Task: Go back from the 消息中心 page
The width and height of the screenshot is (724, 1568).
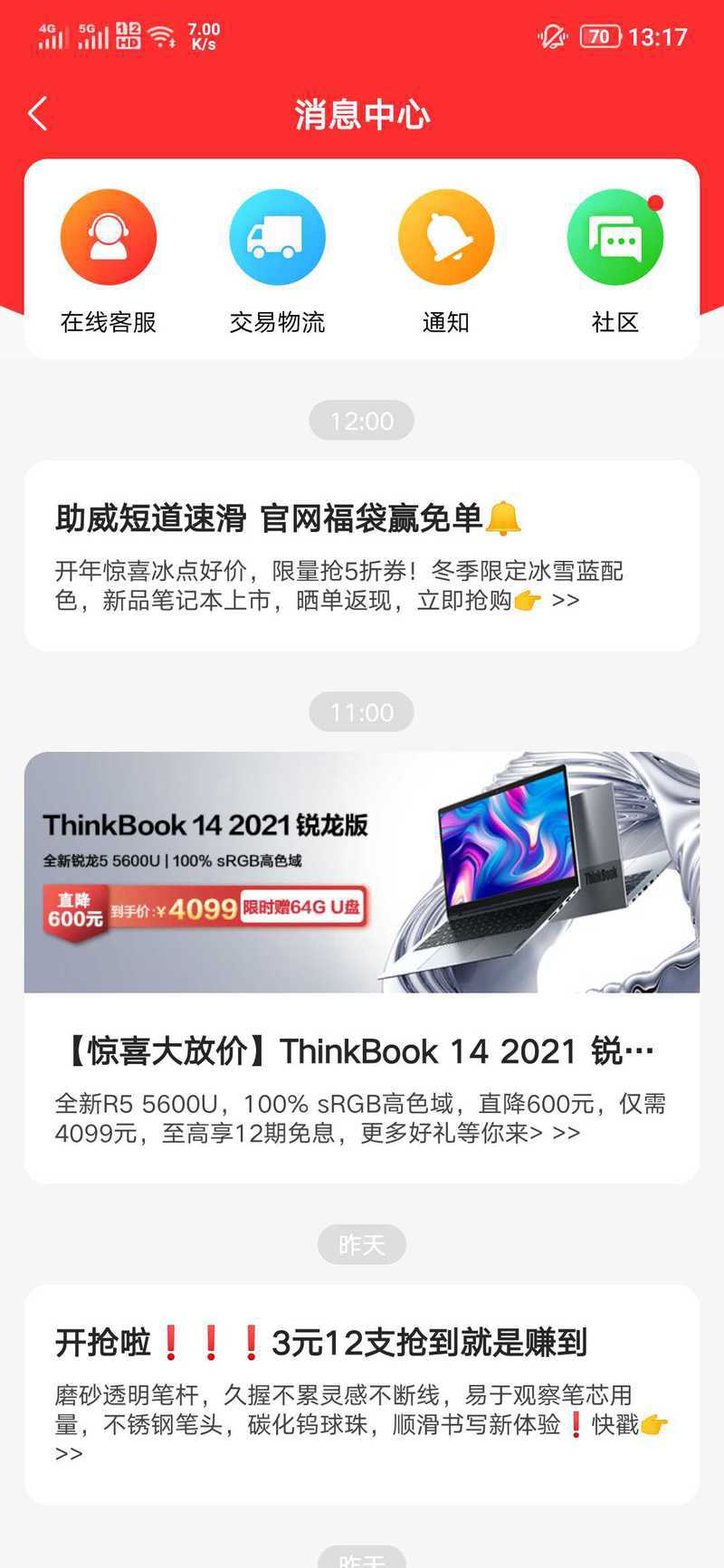Action: pyautogui.click(x=38, y=115)
